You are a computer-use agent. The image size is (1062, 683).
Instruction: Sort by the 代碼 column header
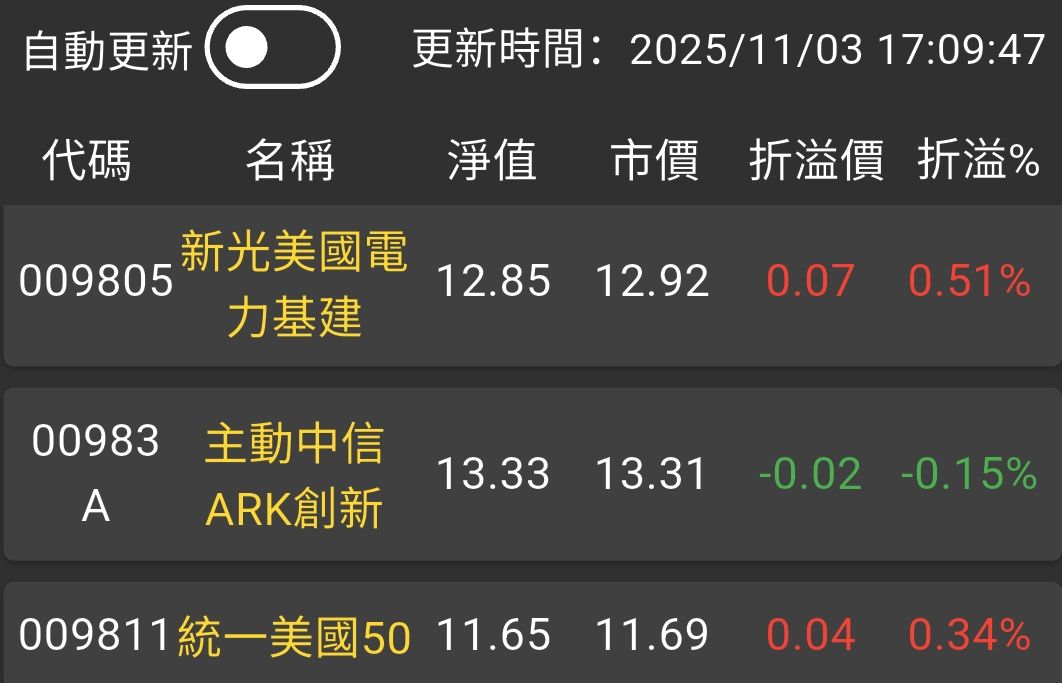(x=87, y=160)
